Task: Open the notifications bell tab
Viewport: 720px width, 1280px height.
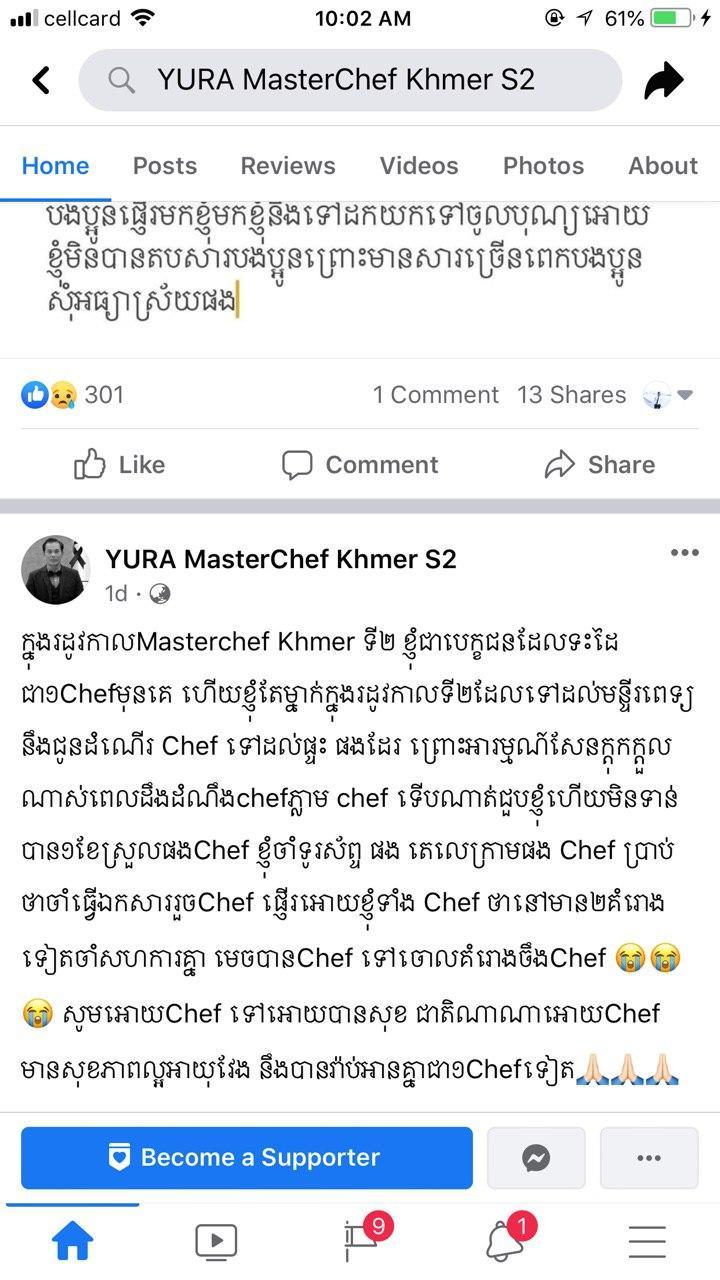Action: click(x=506, y=1241)
